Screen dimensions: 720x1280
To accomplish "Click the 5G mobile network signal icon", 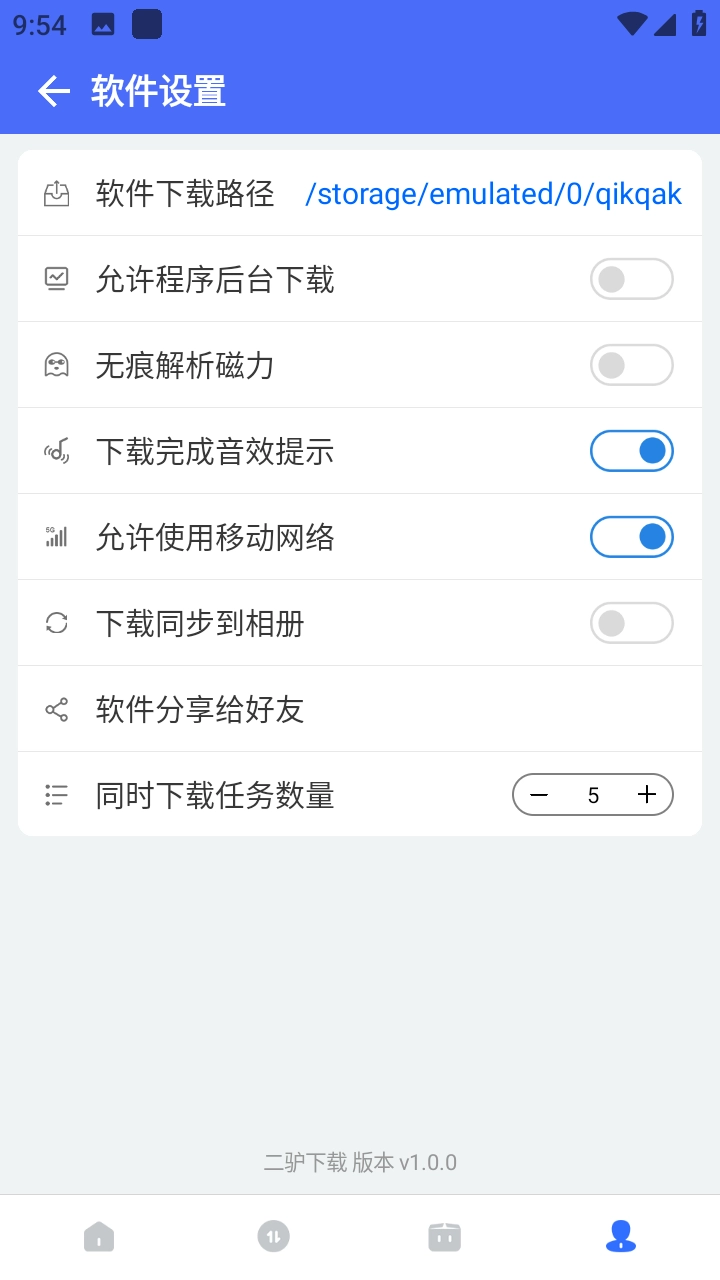I will (57, 537).
